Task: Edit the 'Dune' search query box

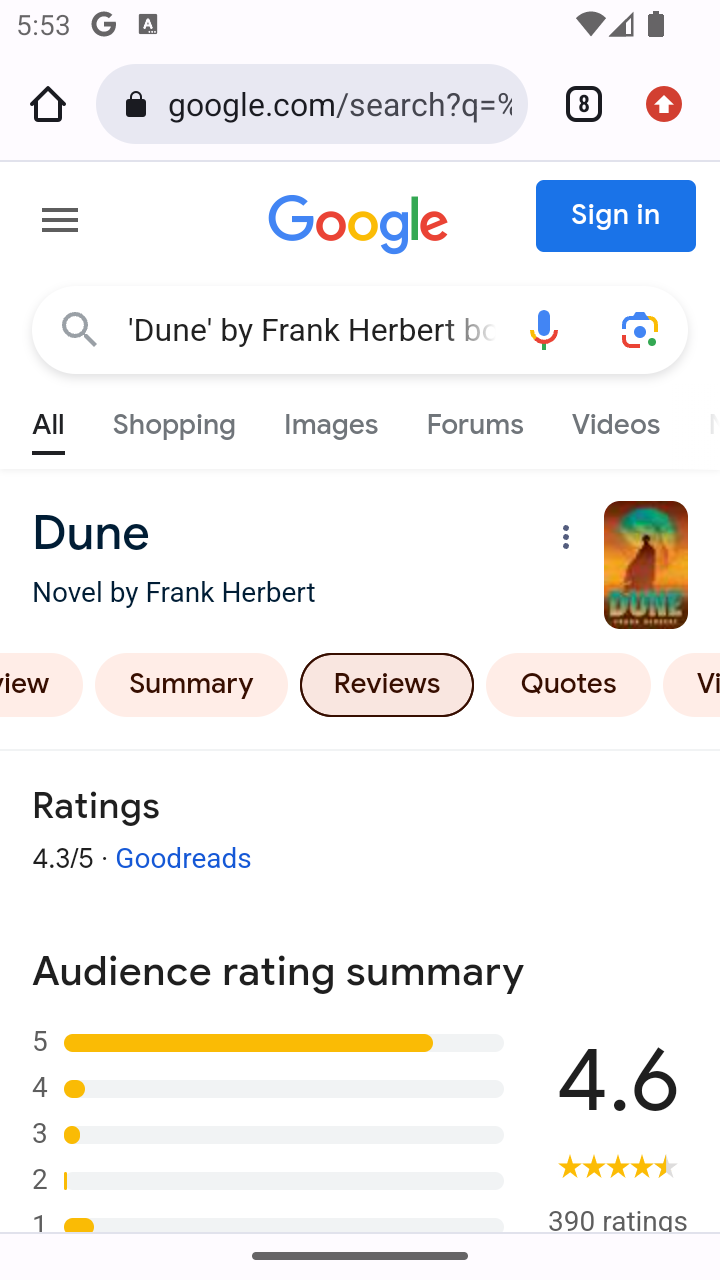Action: tap(310, 330)
